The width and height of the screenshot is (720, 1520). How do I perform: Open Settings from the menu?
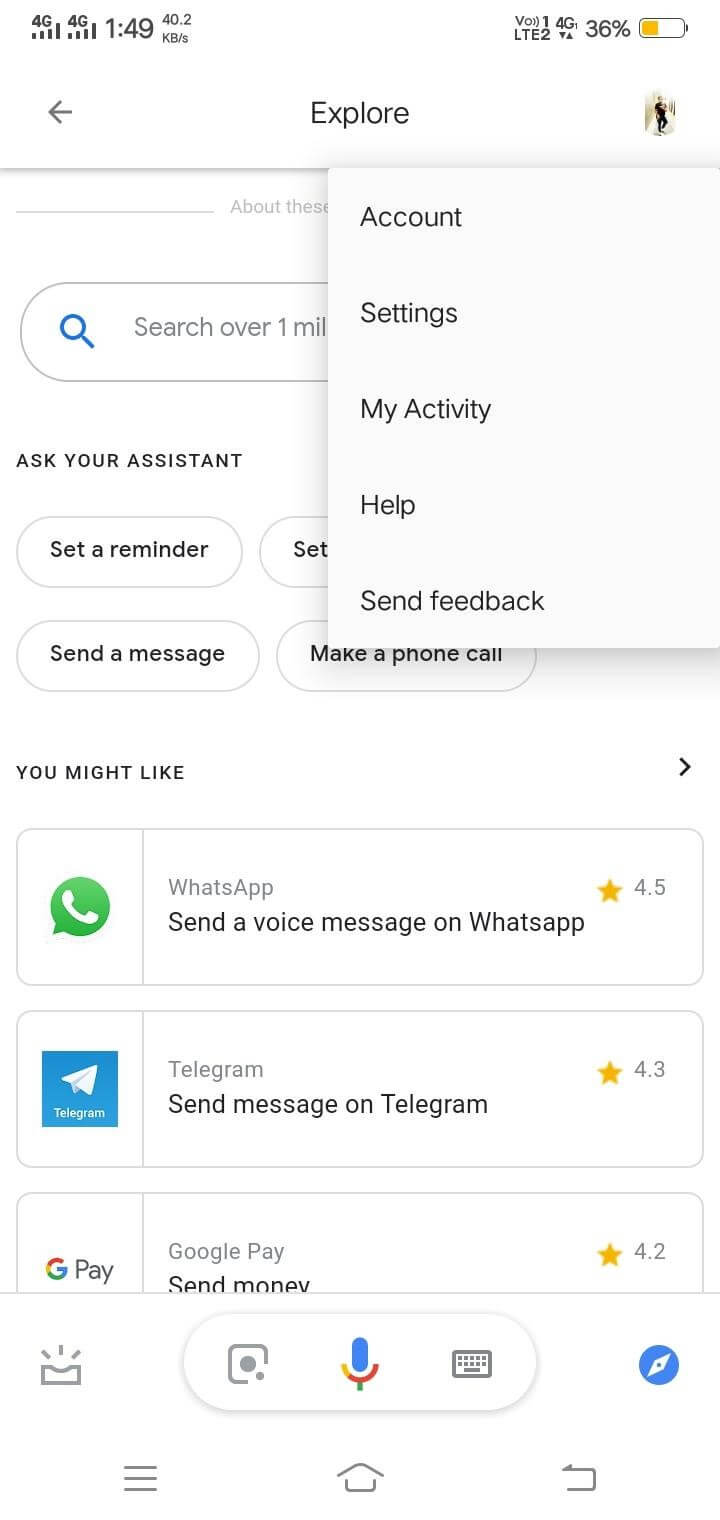tap(409, 313)
